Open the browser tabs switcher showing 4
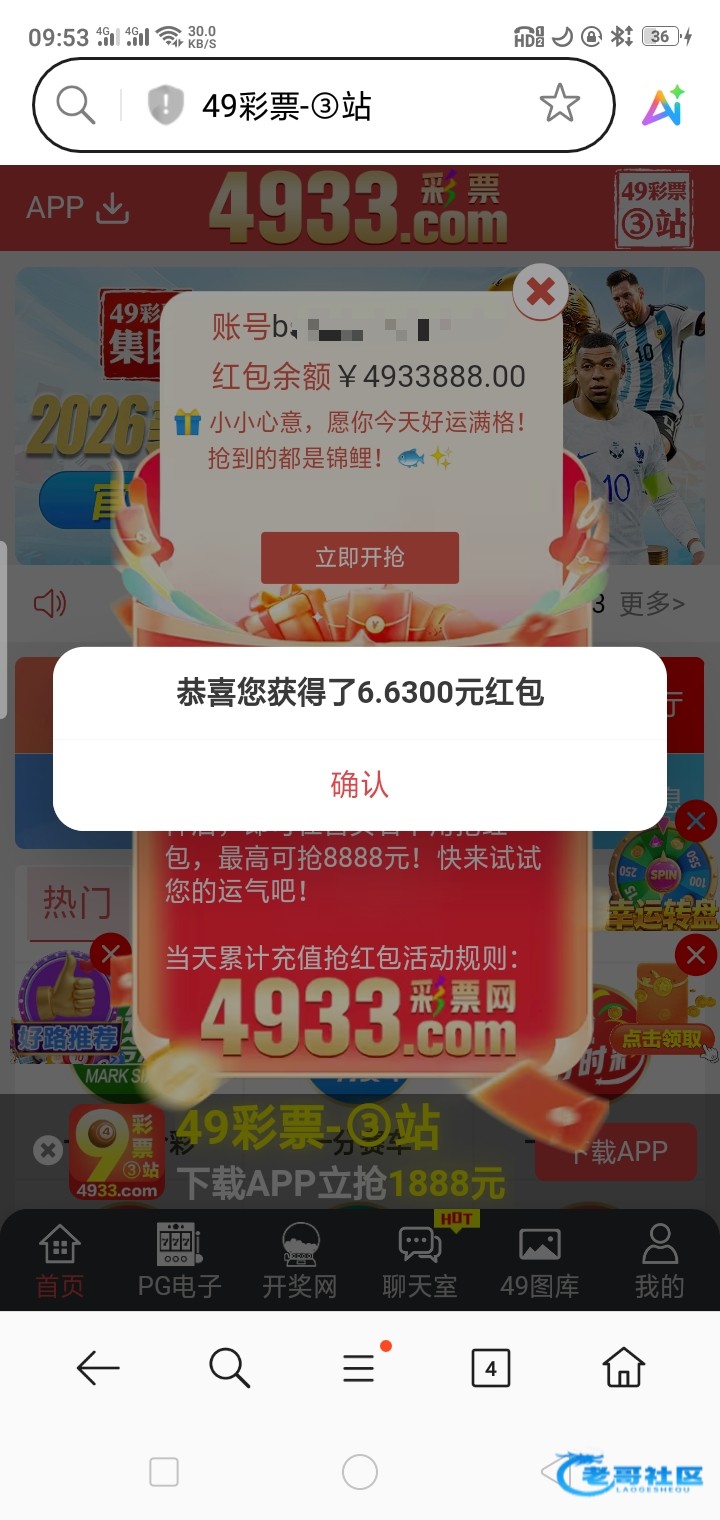The image size is (720, 1520). [x=490, y=1367]
